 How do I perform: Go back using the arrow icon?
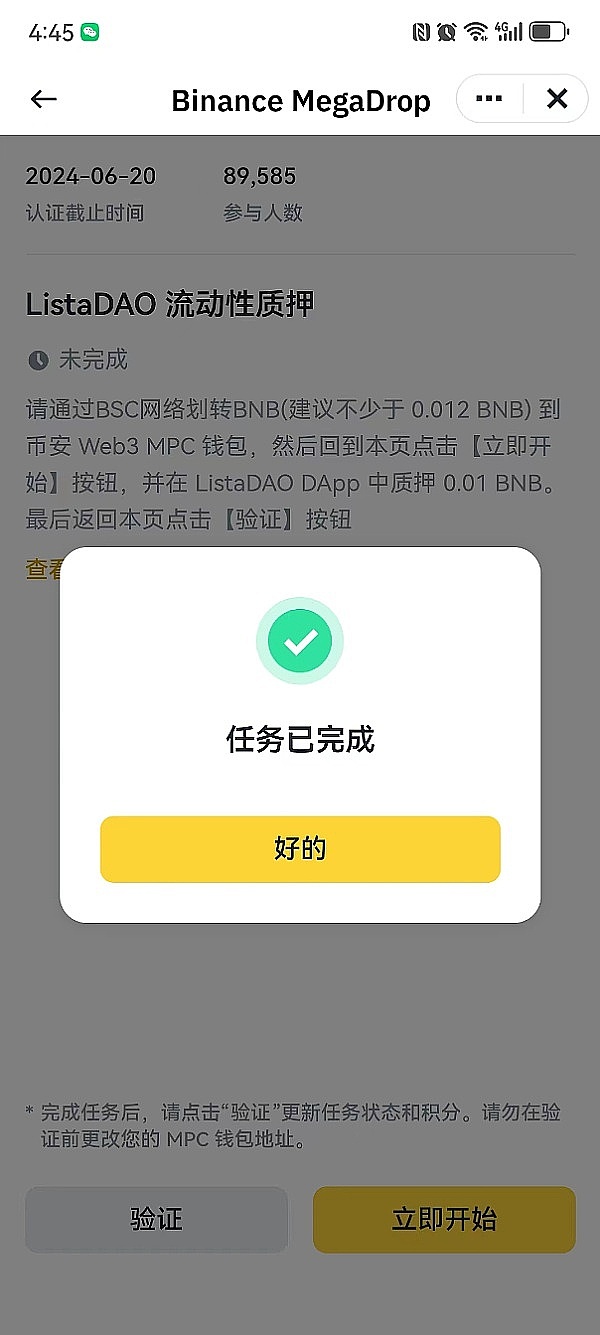click(44, 99)
